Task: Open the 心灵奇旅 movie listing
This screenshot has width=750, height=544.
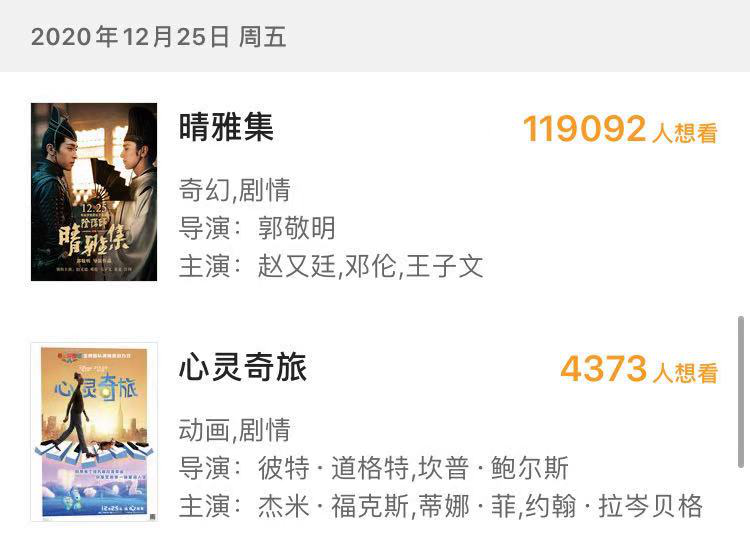Action: click(x=243, y=369)
